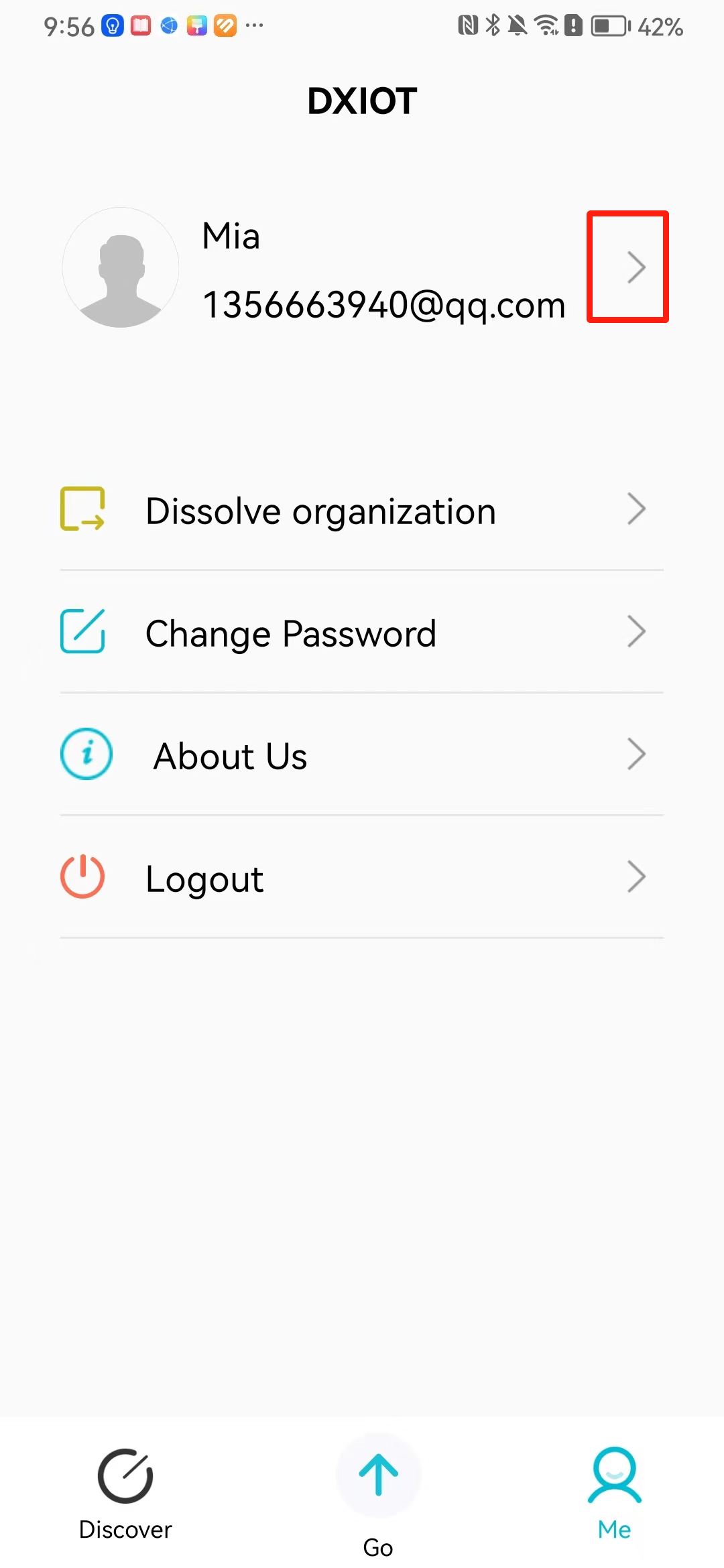View the About Us page
724x1568 pixels.
click(x=362, y=755)
